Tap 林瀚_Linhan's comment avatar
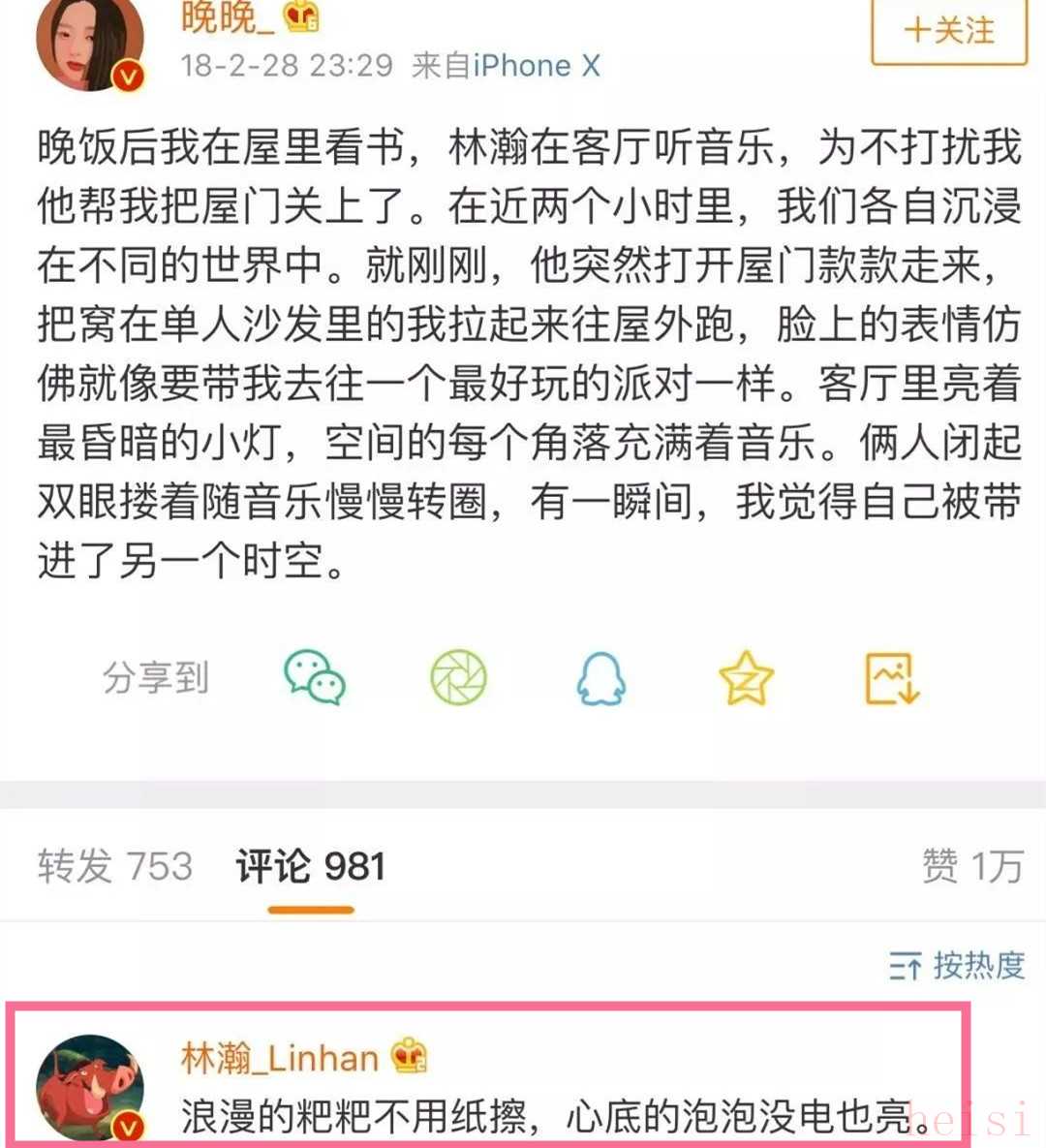The width and height of the screenshot is (1046, 1148). coord(90,1087)
